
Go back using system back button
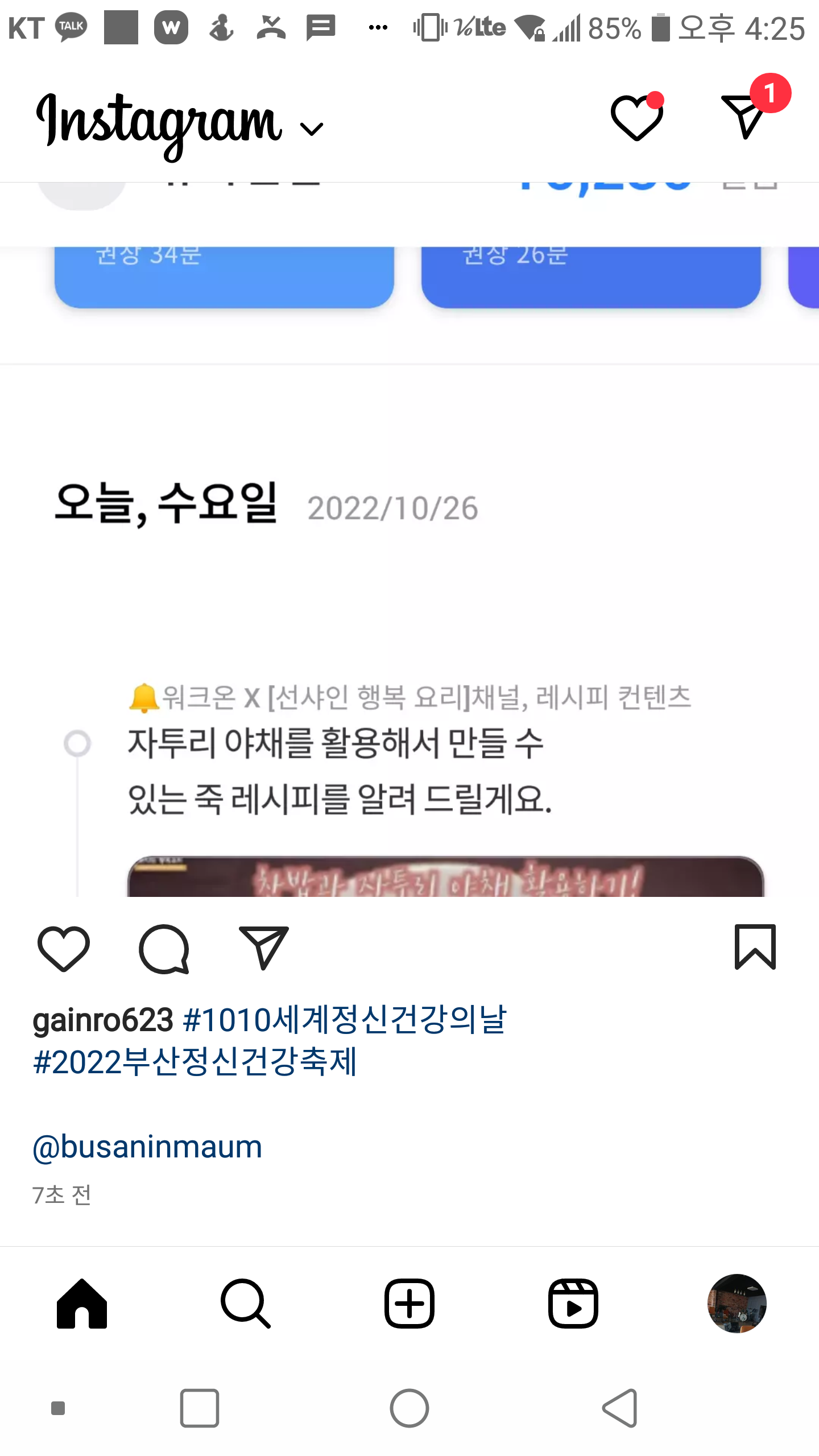coord(619,1408)
